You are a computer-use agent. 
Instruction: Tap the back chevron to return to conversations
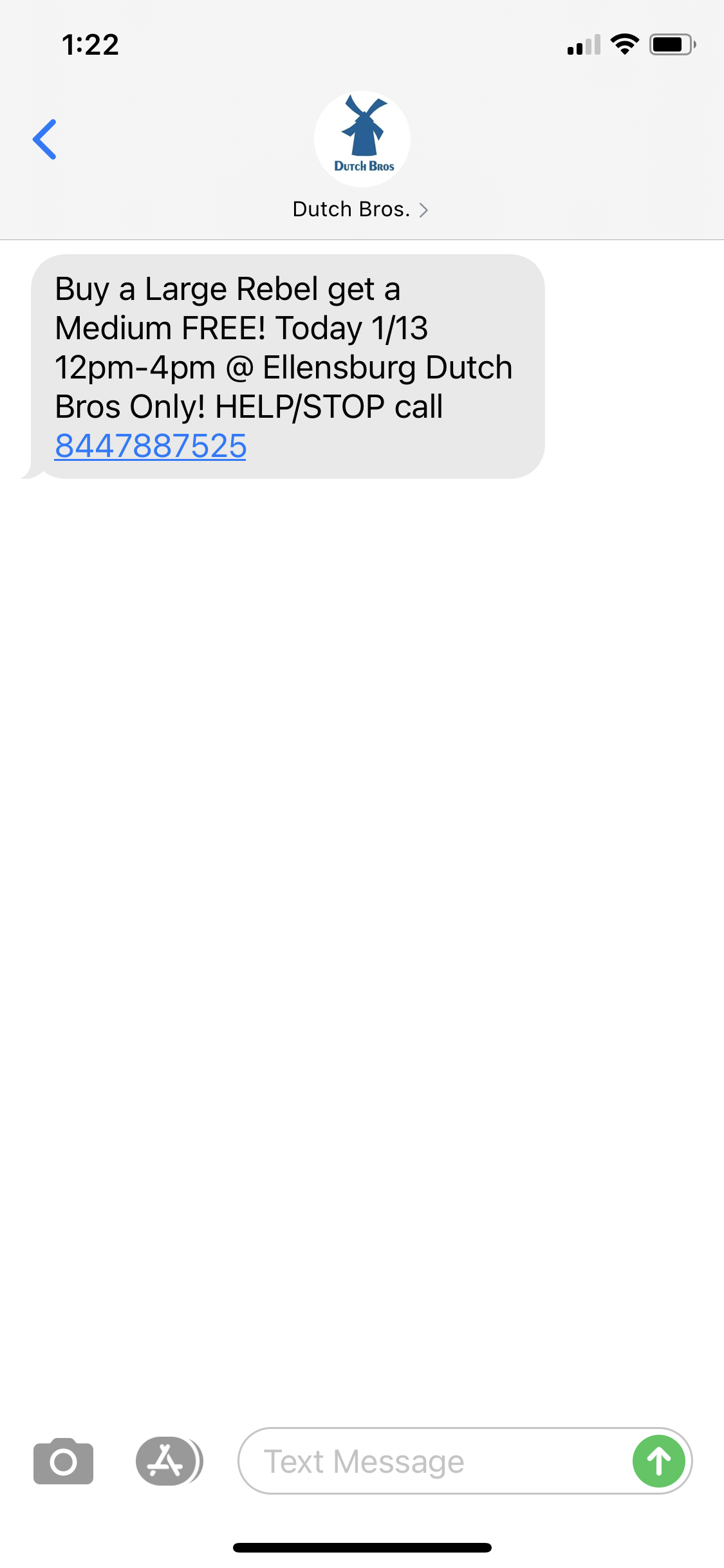(45, 138)
